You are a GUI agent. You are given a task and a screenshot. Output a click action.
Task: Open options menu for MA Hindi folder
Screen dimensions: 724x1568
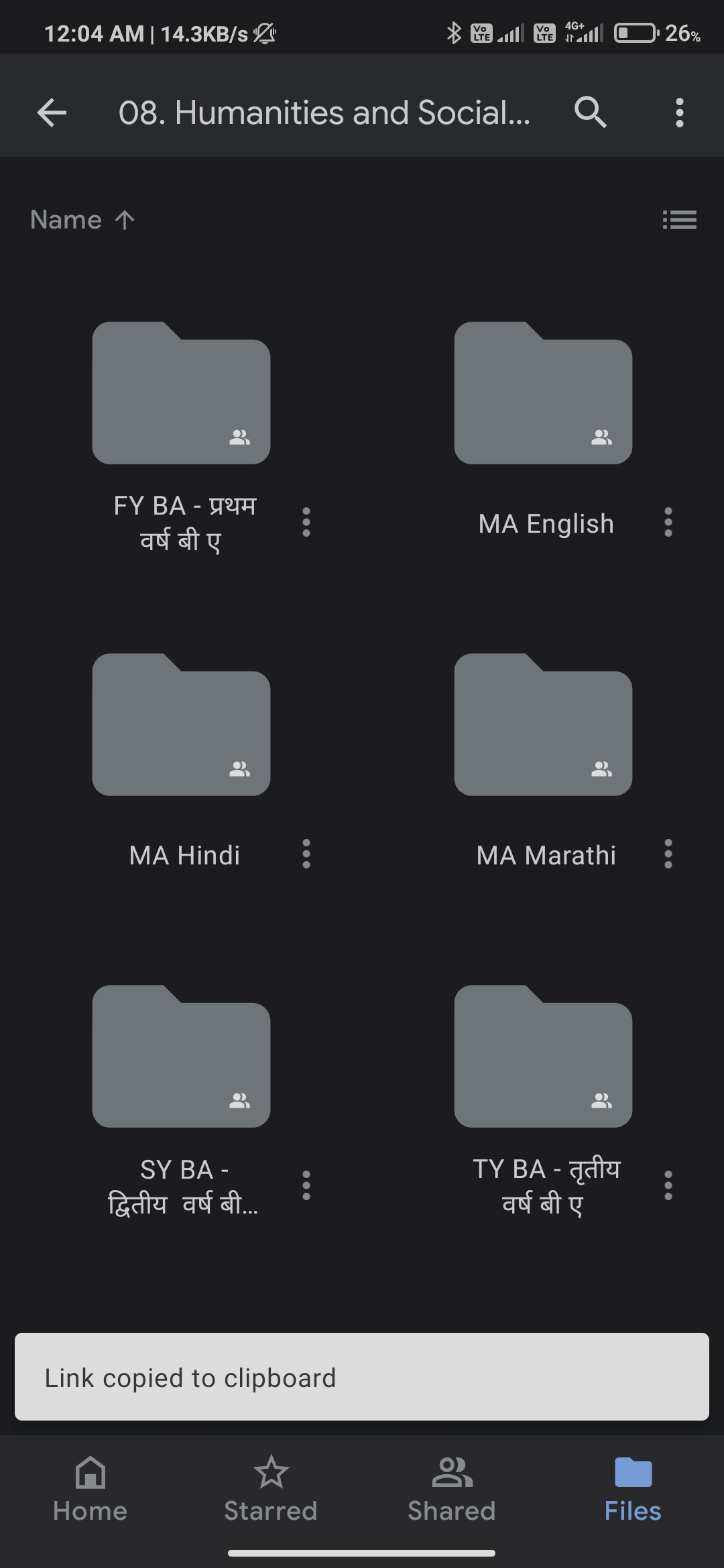click(x=306, y=854)
